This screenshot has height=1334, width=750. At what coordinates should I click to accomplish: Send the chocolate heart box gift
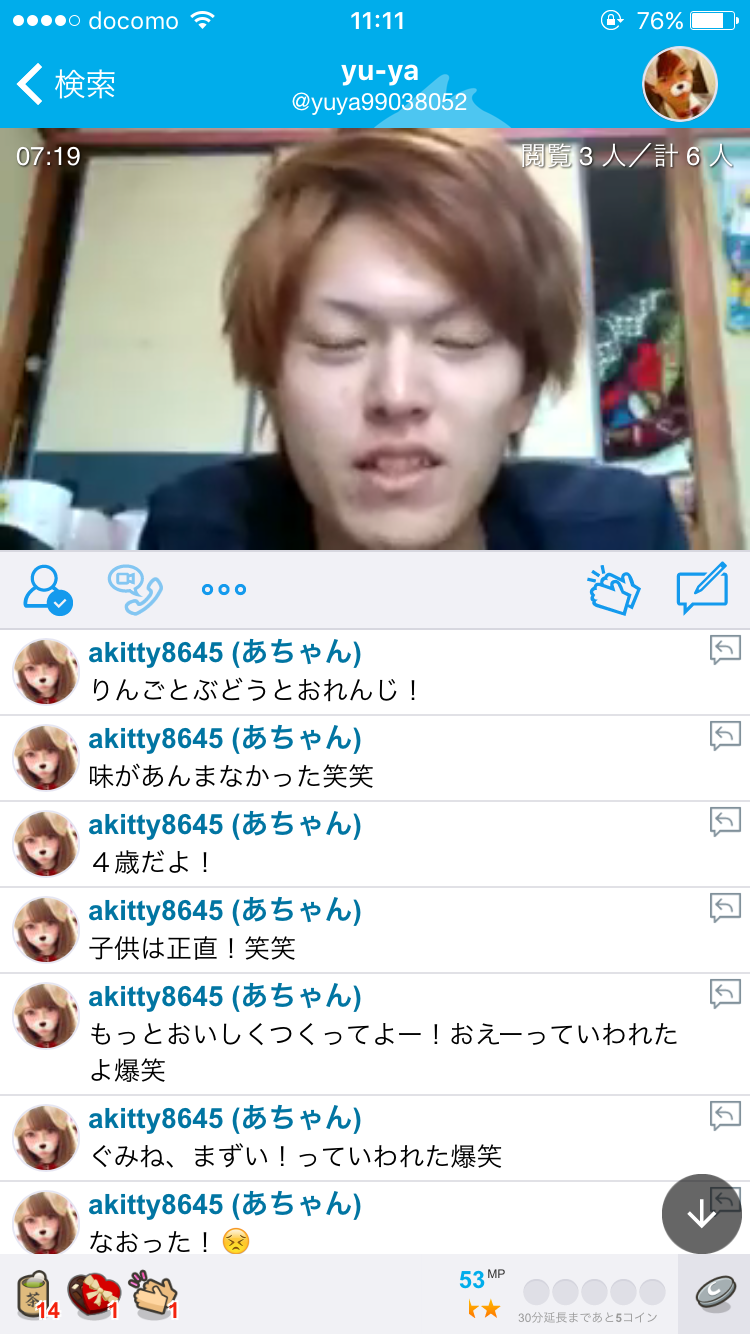coord(93,1296)
